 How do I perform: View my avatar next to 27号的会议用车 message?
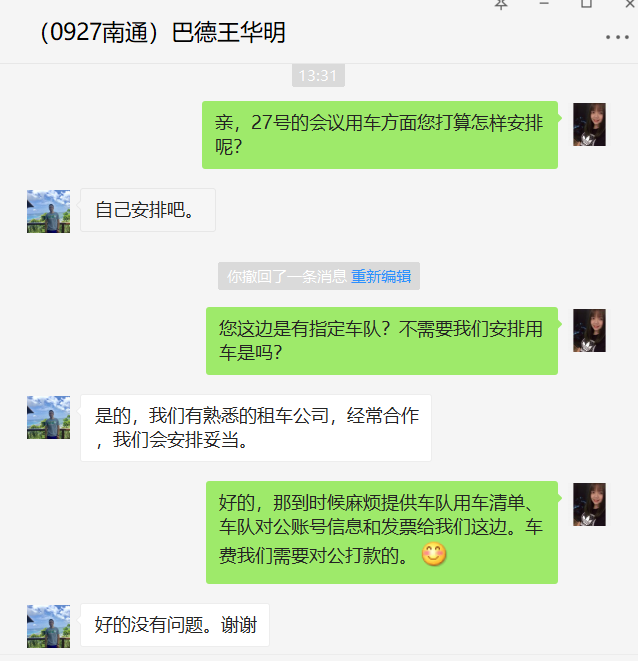point(589,124)
